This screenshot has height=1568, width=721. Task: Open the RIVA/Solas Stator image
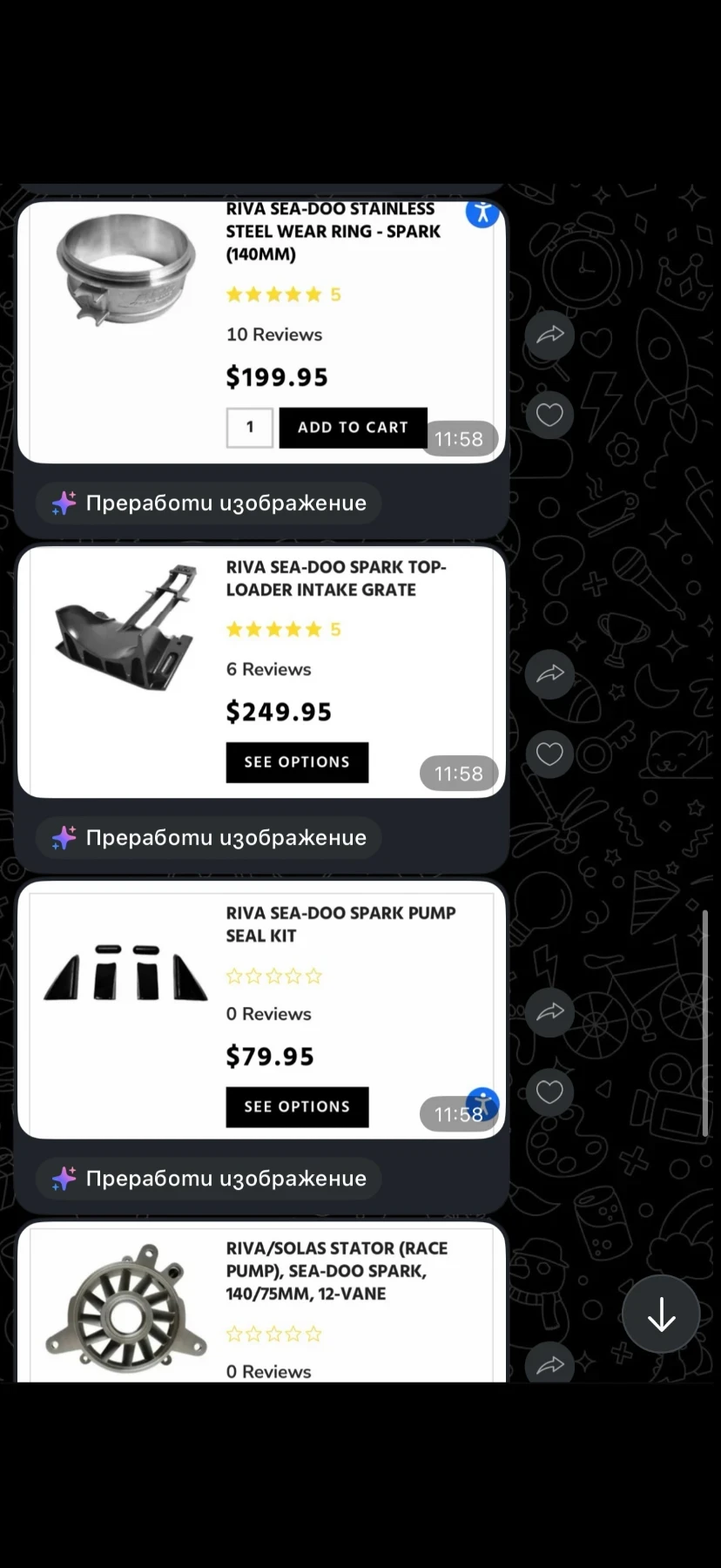(x=261, y=1302)
